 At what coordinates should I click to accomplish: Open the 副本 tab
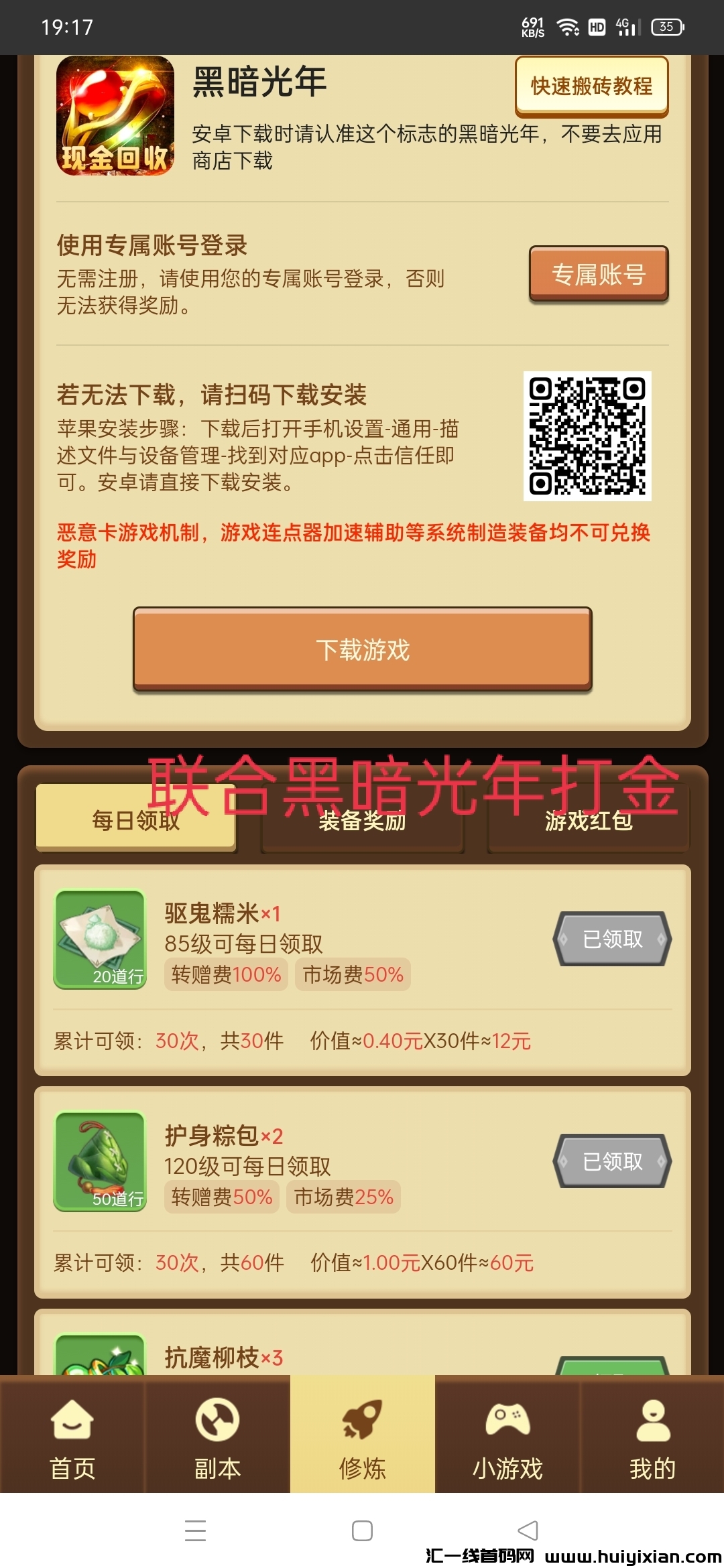[217, 1435]
